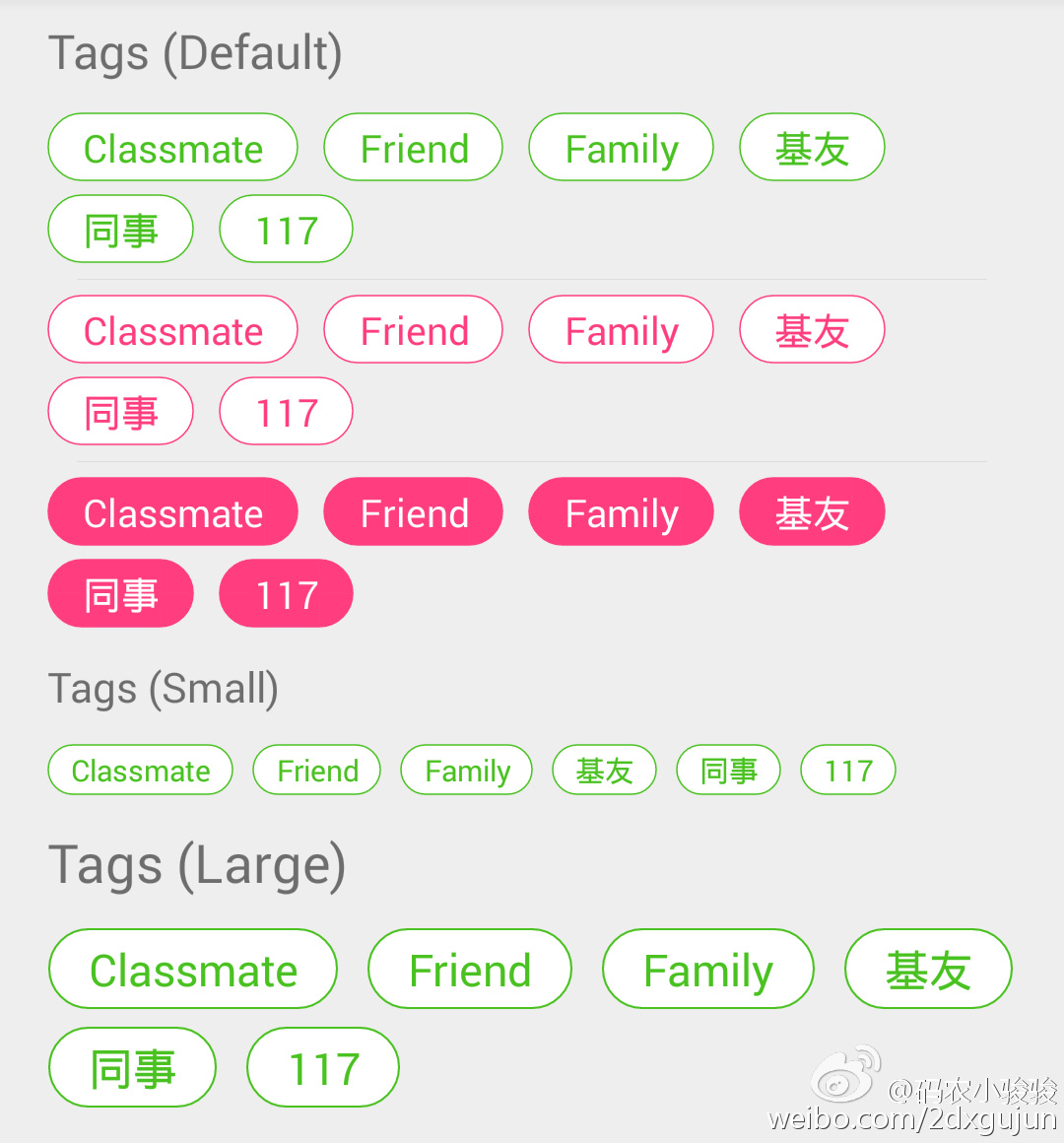Viewport: 1064px width, 1143px height.
Task: Select the small Family tag in Tags (Small)
Action: pos(466,771)
